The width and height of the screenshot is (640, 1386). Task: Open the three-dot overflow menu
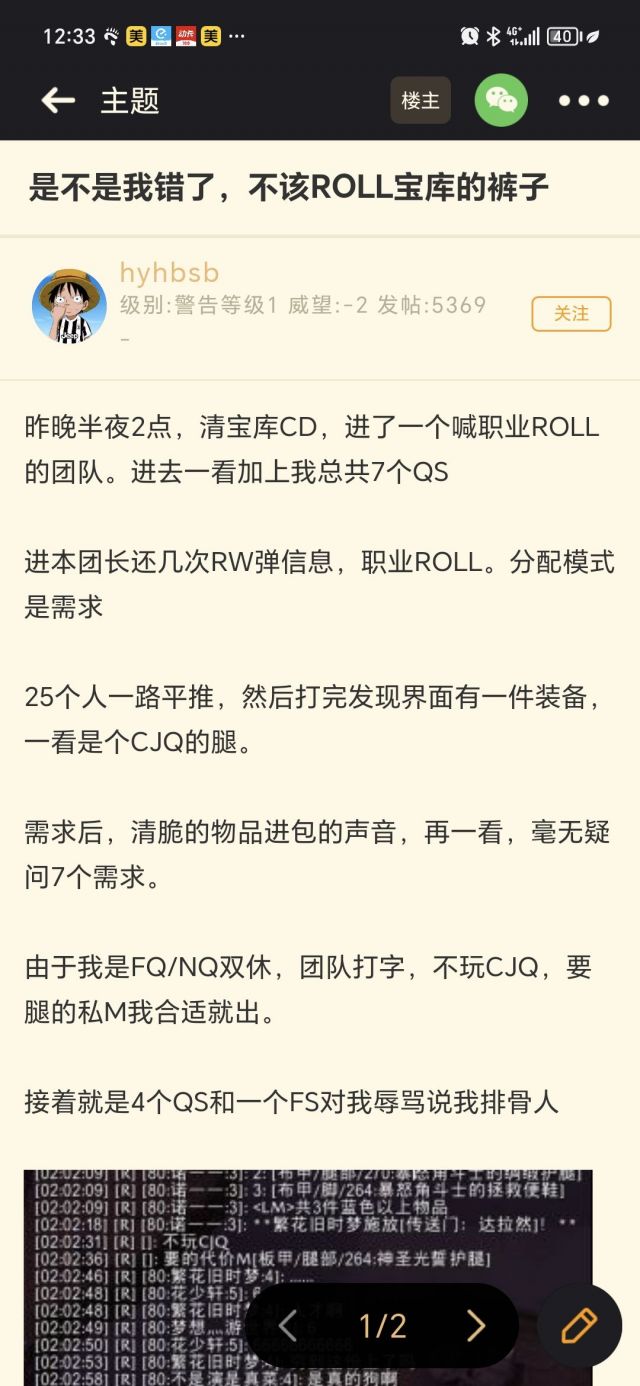point(584,100)
